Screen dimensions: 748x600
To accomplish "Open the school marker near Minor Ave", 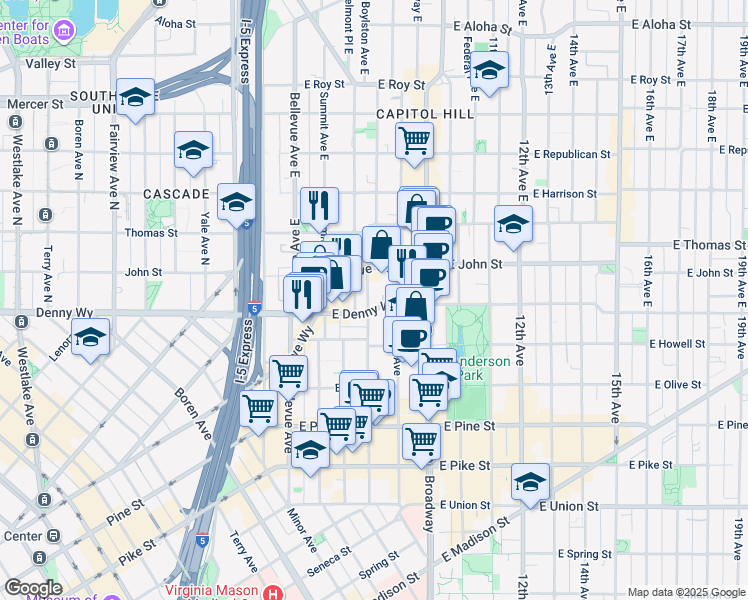I will click(x=311, y=451).
